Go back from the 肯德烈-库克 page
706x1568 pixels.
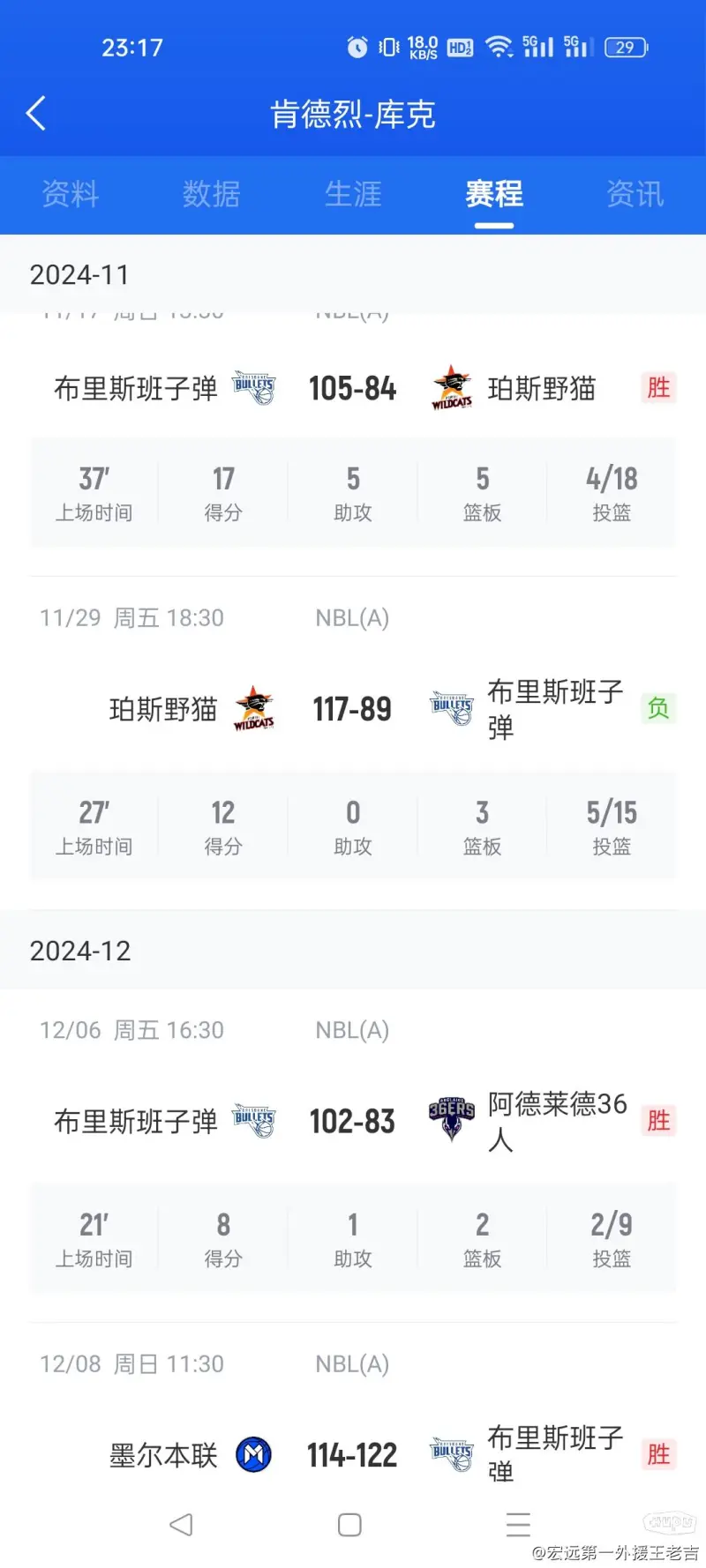(36, 114)
